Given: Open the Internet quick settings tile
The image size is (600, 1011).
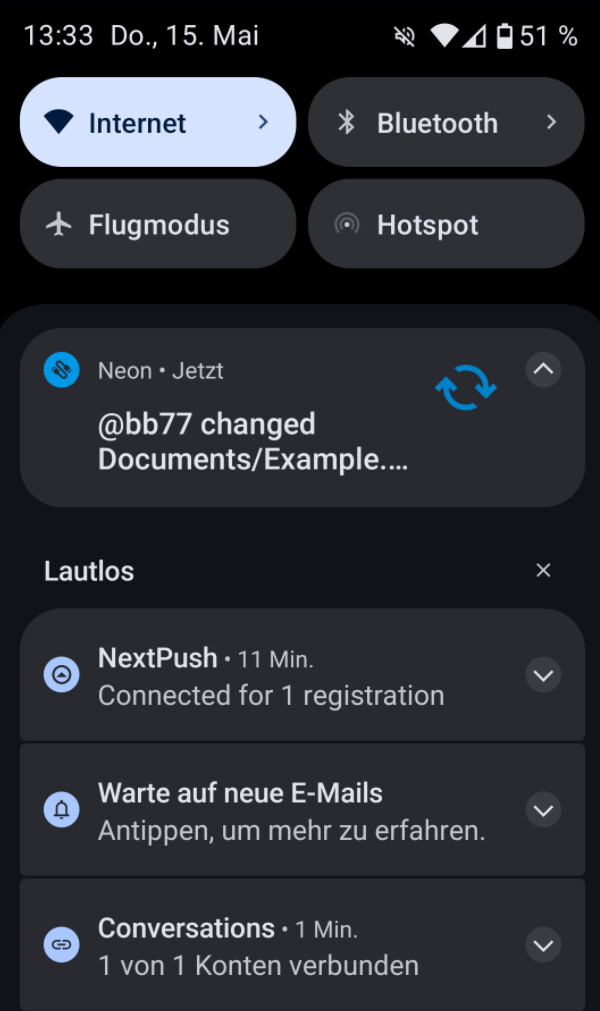Looking at the screenshot, I should (x=158, y=123).
